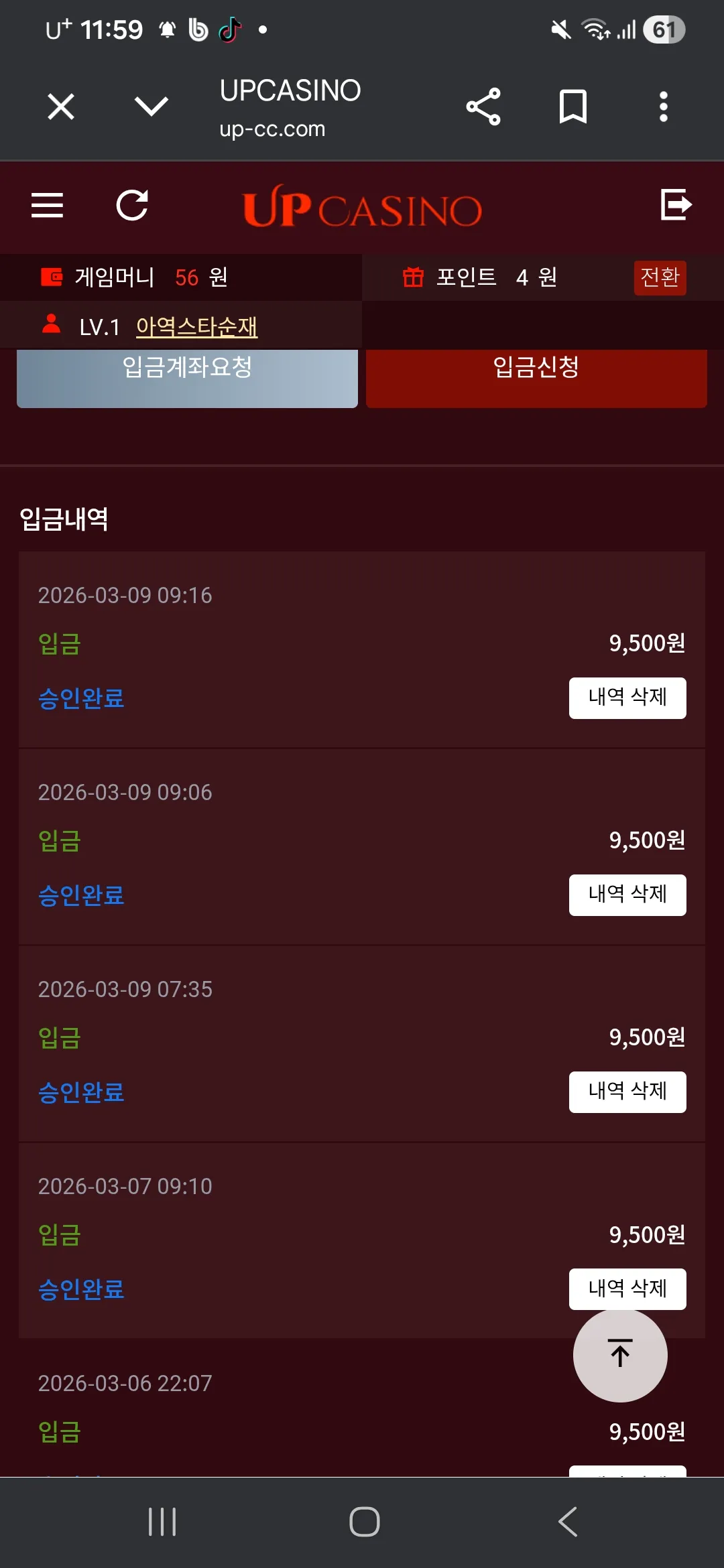Tap 전환 to convert points
The image size is (724, 1568).
(x=660, y=277)
